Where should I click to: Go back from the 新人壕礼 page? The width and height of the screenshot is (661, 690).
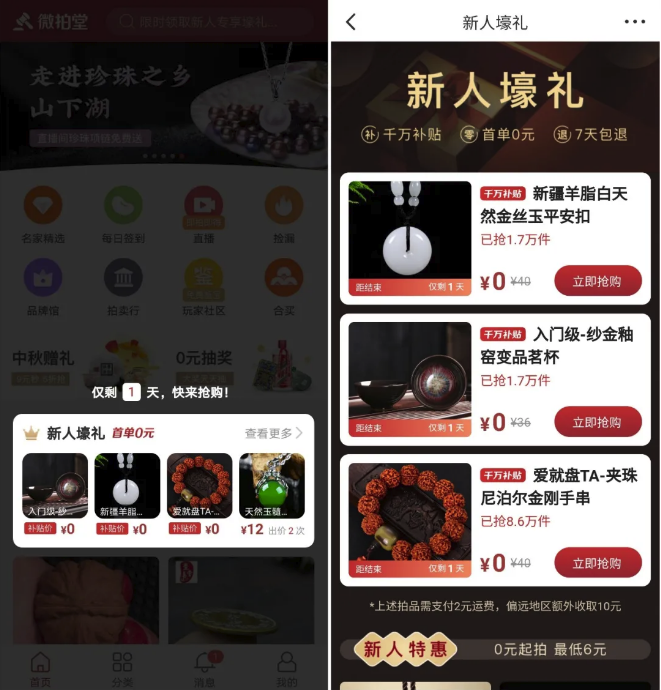[351, 22]
